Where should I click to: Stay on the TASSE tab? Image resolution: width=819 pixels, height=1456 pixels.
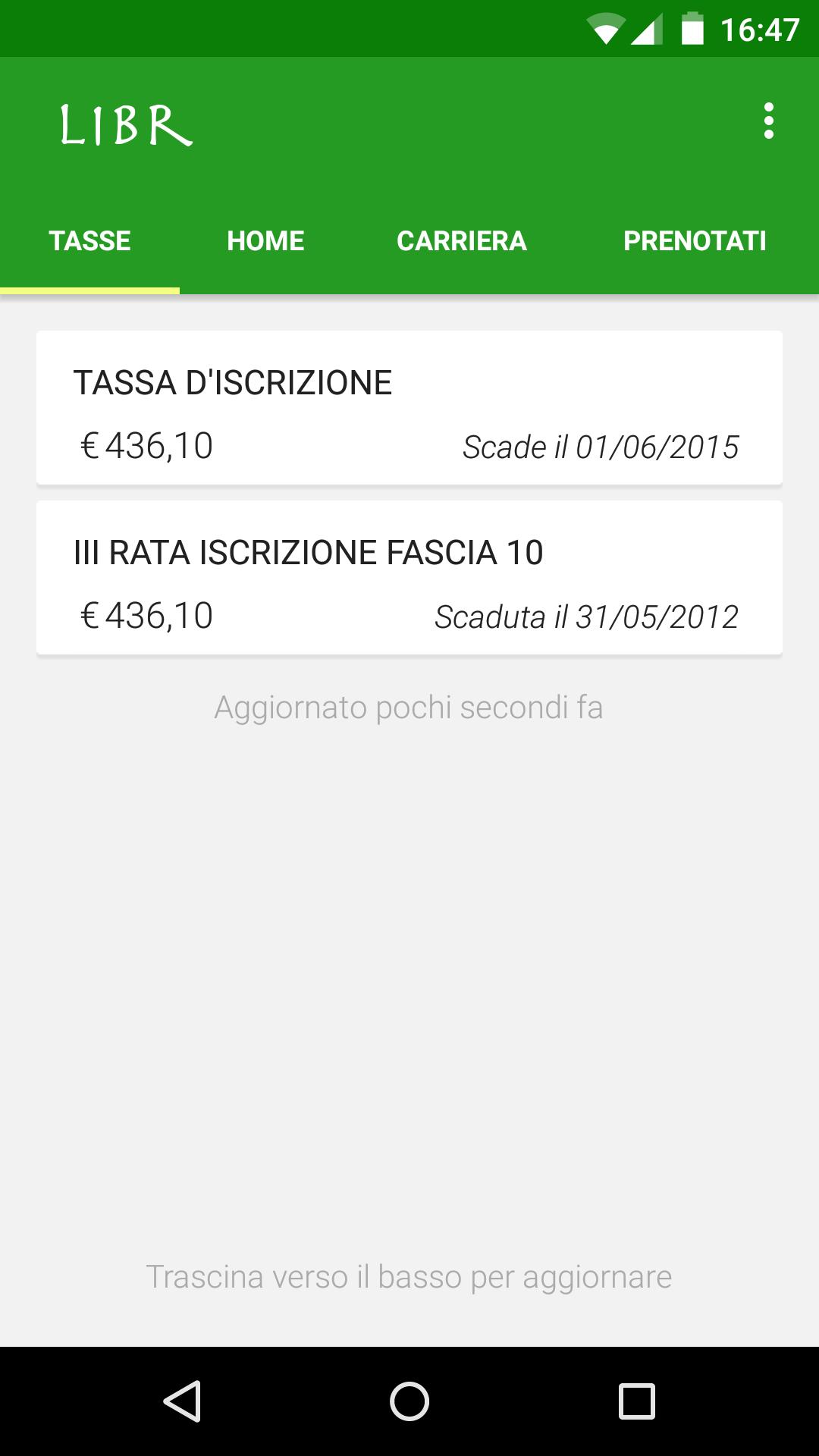pyautogui.click(x=89, y=240)
